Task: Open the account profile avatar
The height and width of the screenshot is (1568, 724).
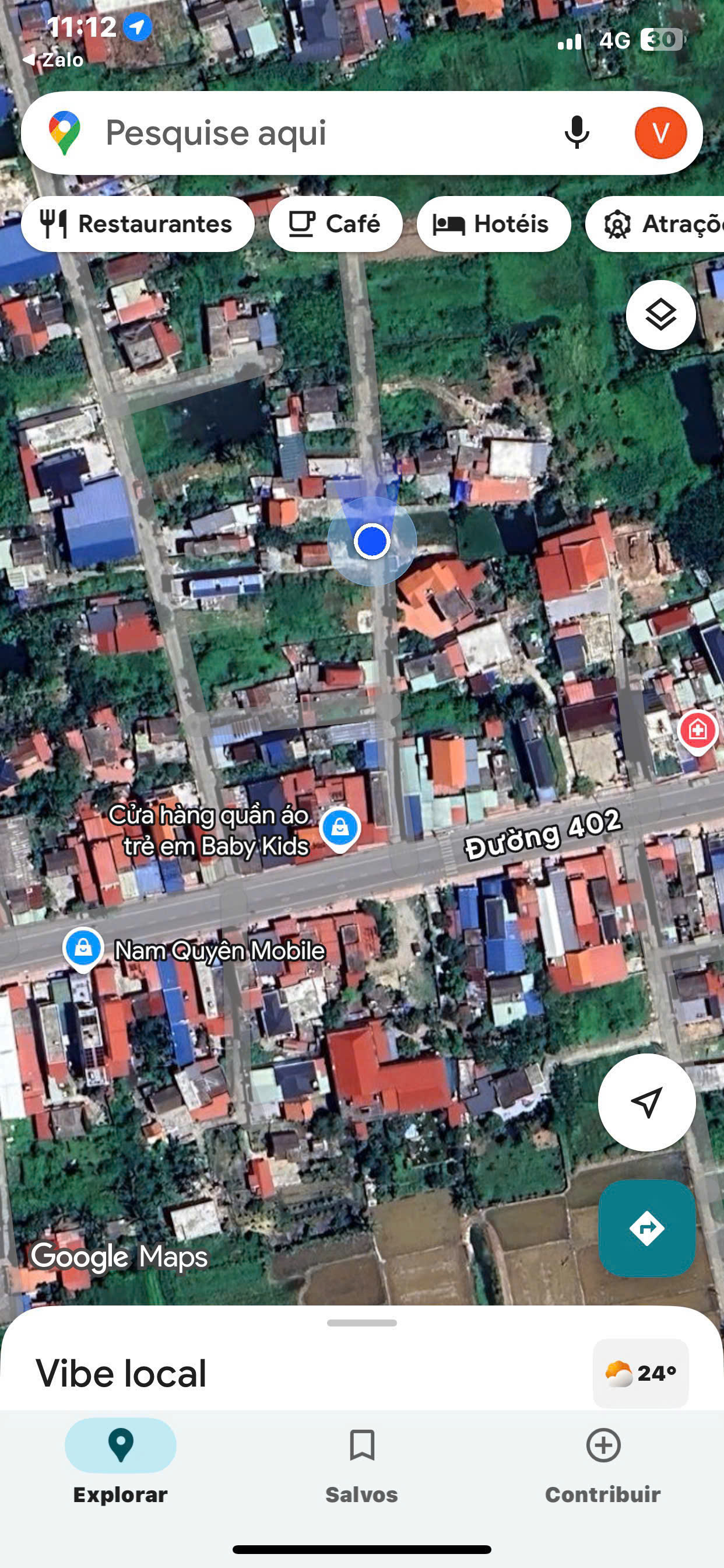Action: (660, 132)
